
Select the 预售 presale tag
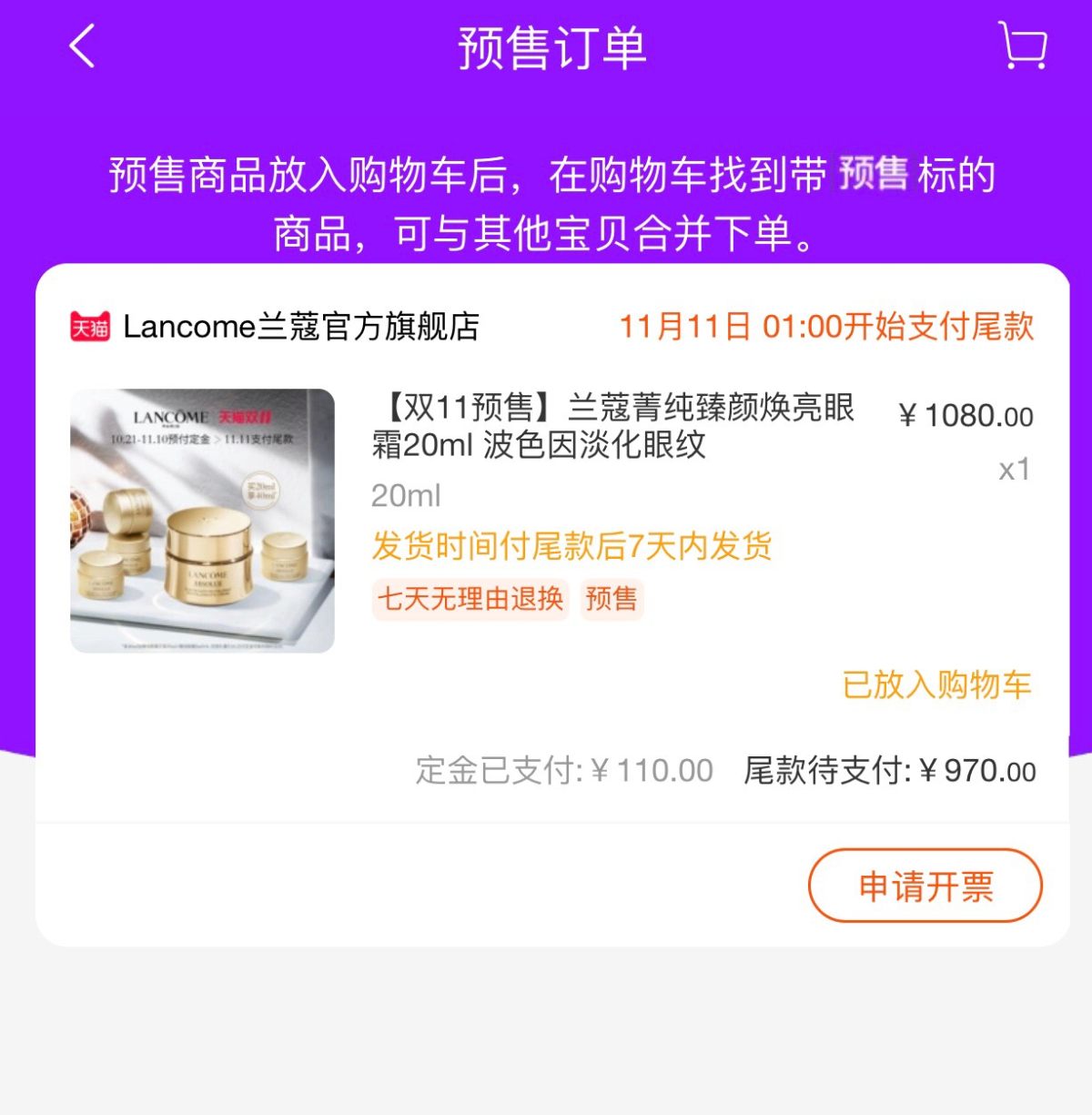pyautogui.click(x=611, y=599)
